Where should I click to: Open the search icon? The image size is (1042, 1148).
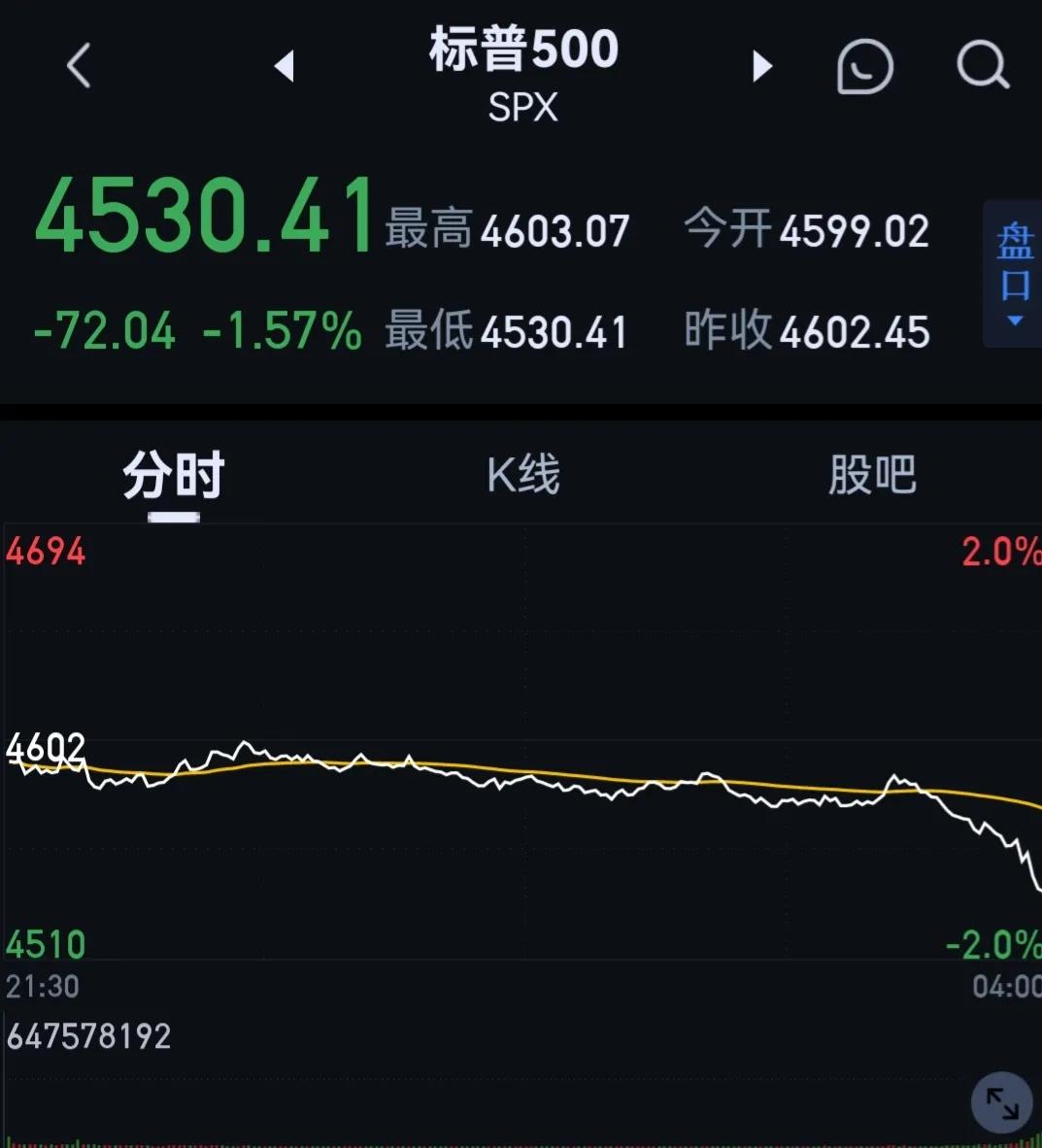point(982,66)
